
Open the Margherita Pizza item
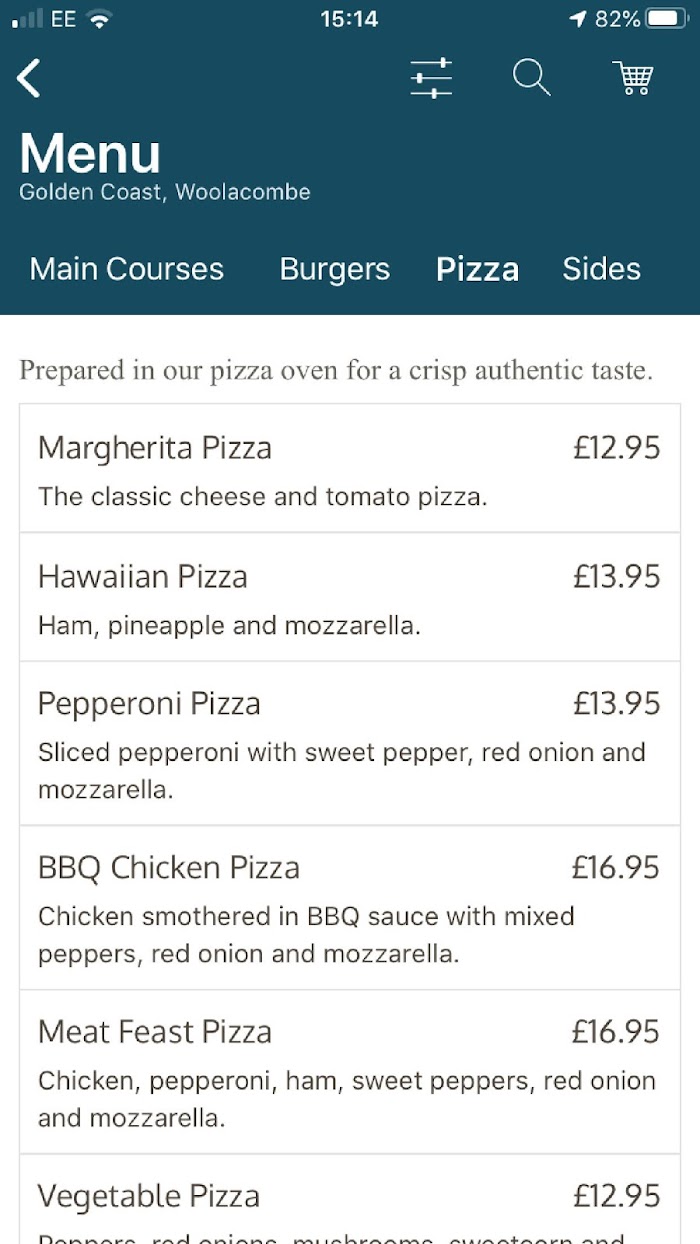coord(350,468)
